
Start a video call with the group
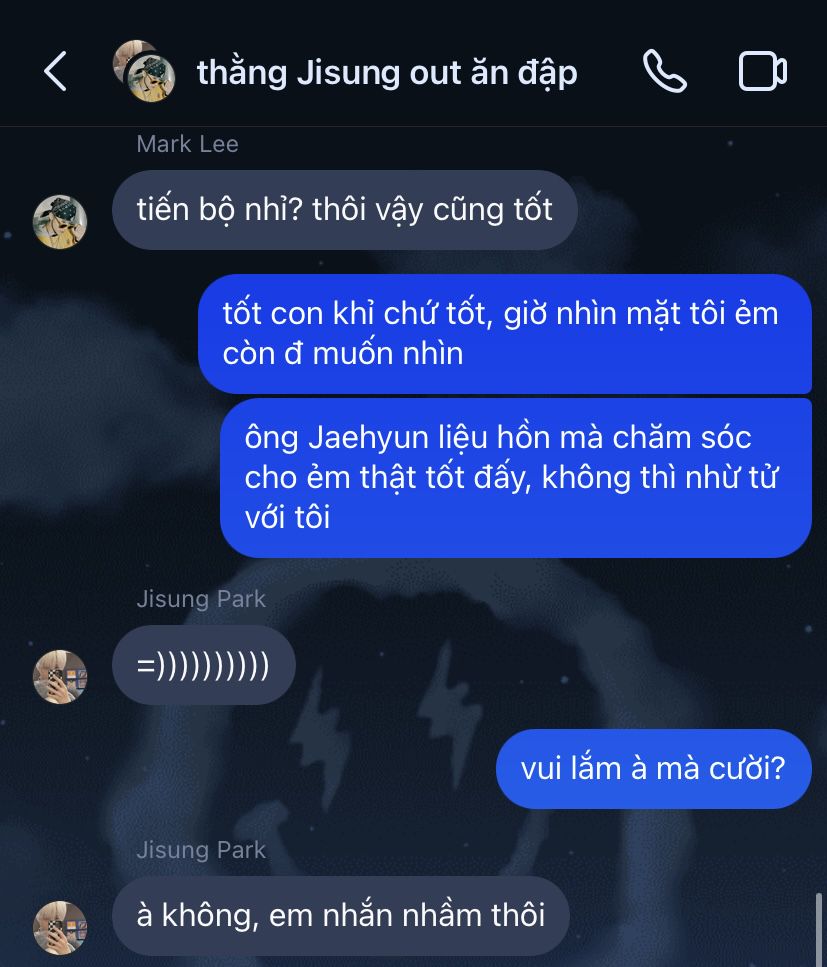pyautogui.click(x=762, y=72)
